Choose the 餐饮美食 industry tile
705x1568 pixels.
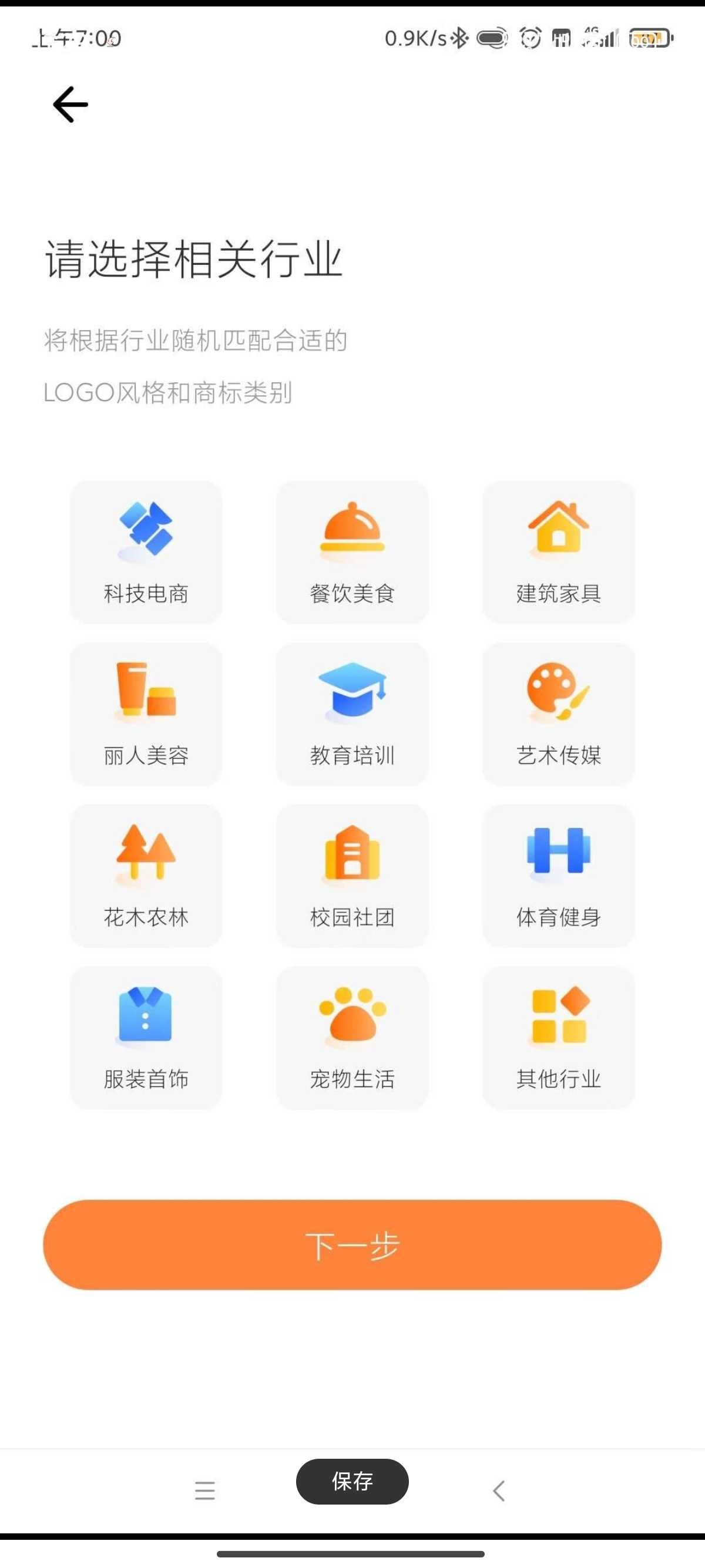click(352, 552)
